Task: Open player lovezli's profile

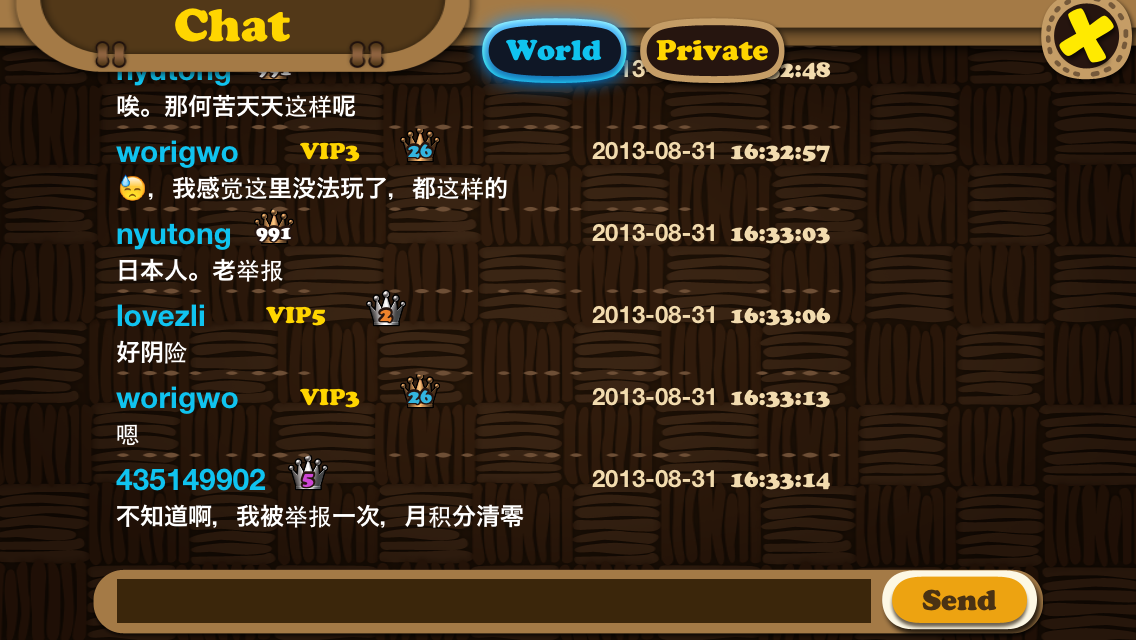Action: pyautogui.click(x=161, y=316)
